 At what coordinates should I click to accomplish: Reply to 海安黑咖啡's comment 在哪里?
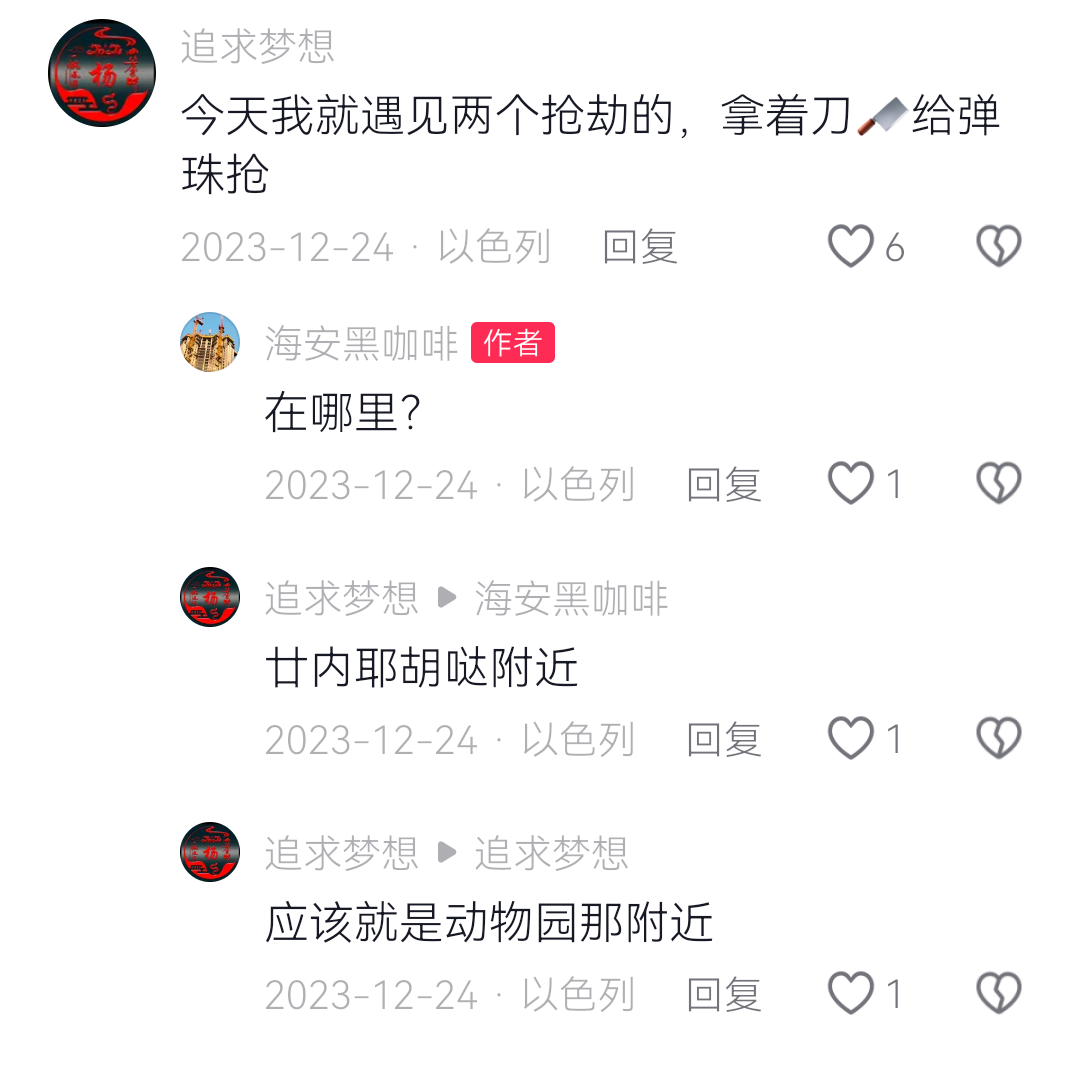(724, 485)
